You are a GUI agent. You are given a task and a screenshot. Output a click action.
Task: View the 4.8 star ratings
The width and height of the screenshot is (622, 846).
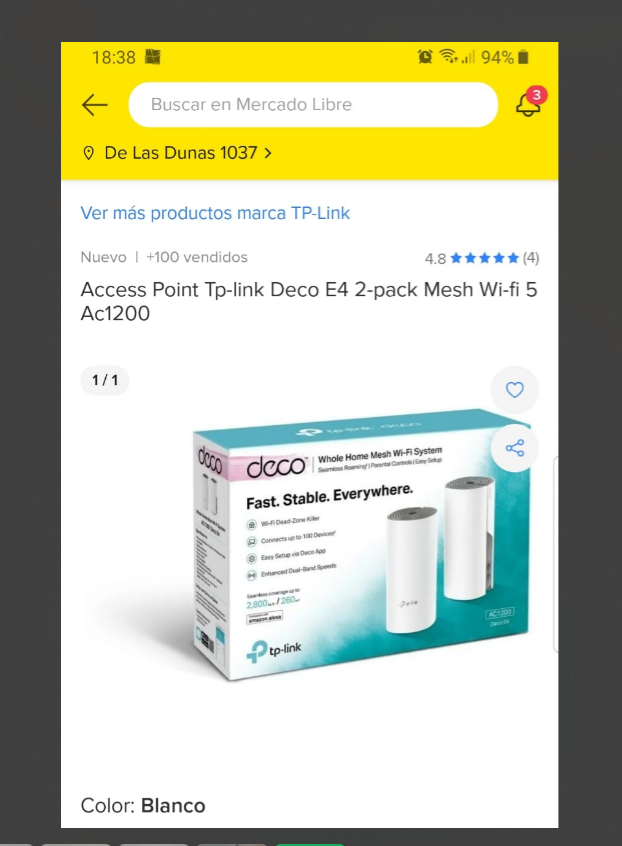coord(482,258)
